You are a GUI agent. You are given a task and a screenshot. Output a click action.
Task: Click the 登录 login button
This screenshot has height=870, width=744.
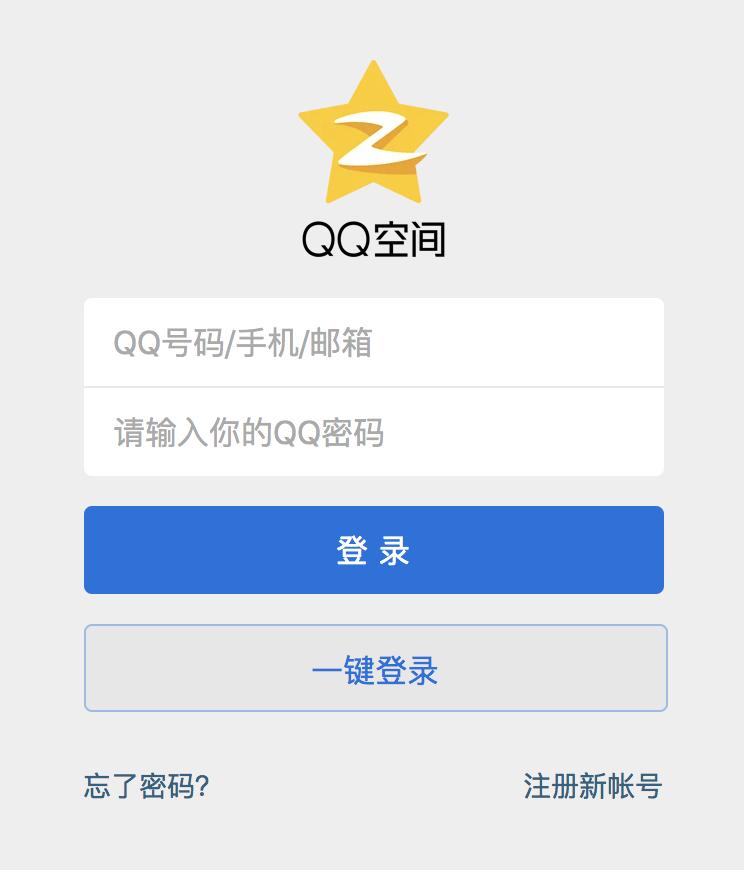coord(372,549)
